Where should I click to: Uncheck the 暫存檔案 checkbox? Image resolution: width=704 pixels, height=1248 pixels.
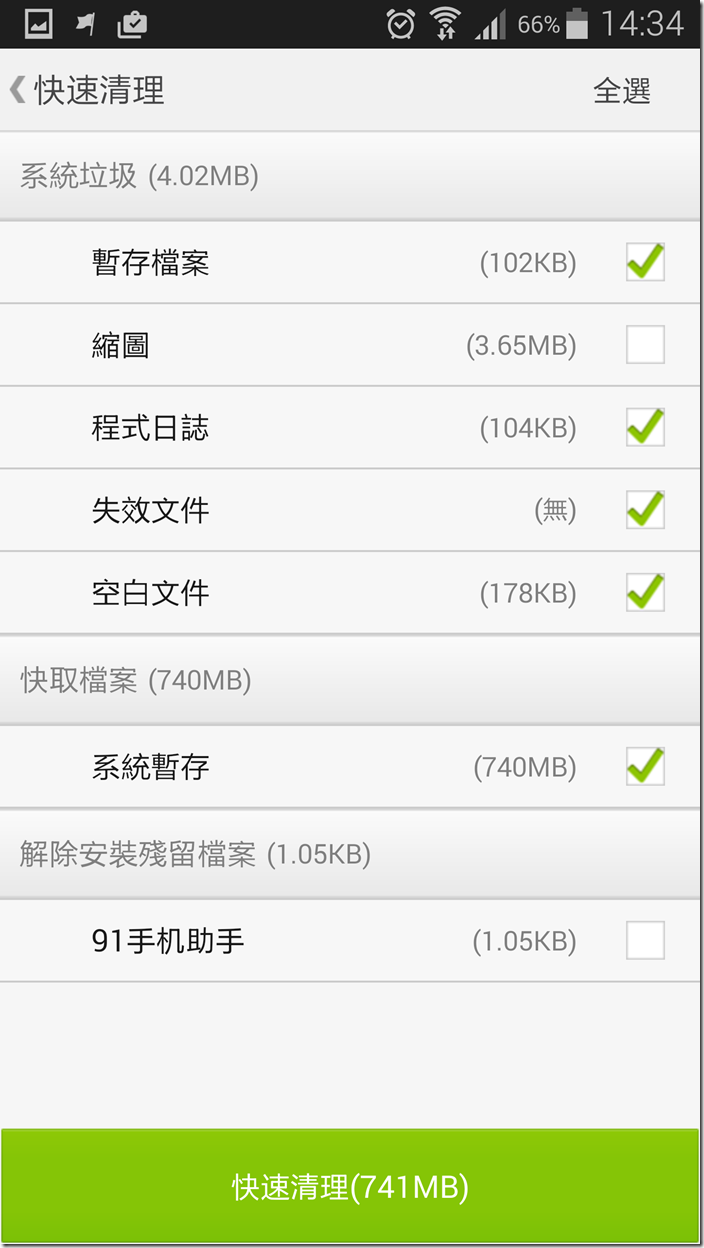coord(645,262)
